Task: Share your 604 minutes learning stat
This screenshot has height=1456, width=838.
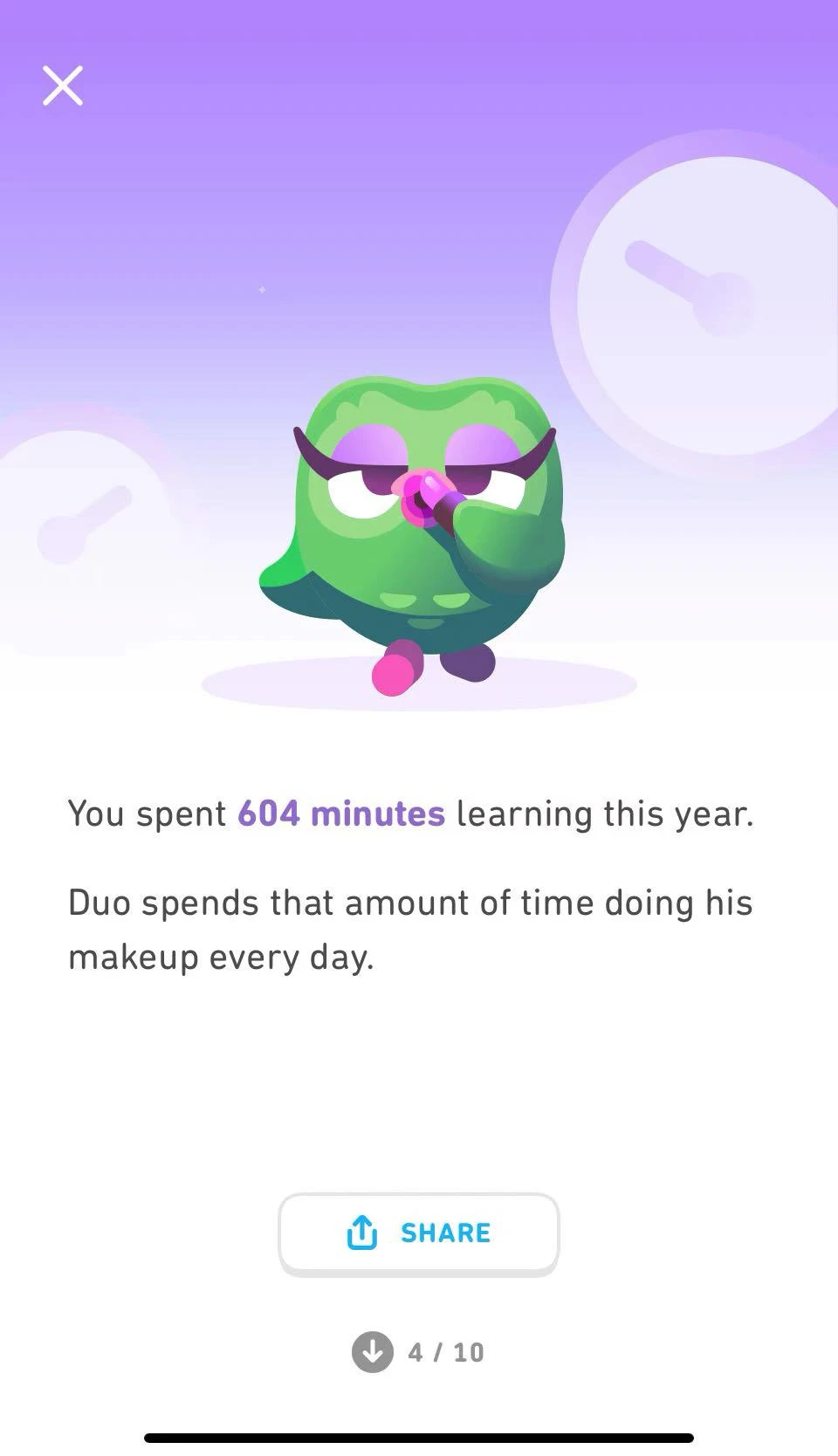Action: (419, 1233)
